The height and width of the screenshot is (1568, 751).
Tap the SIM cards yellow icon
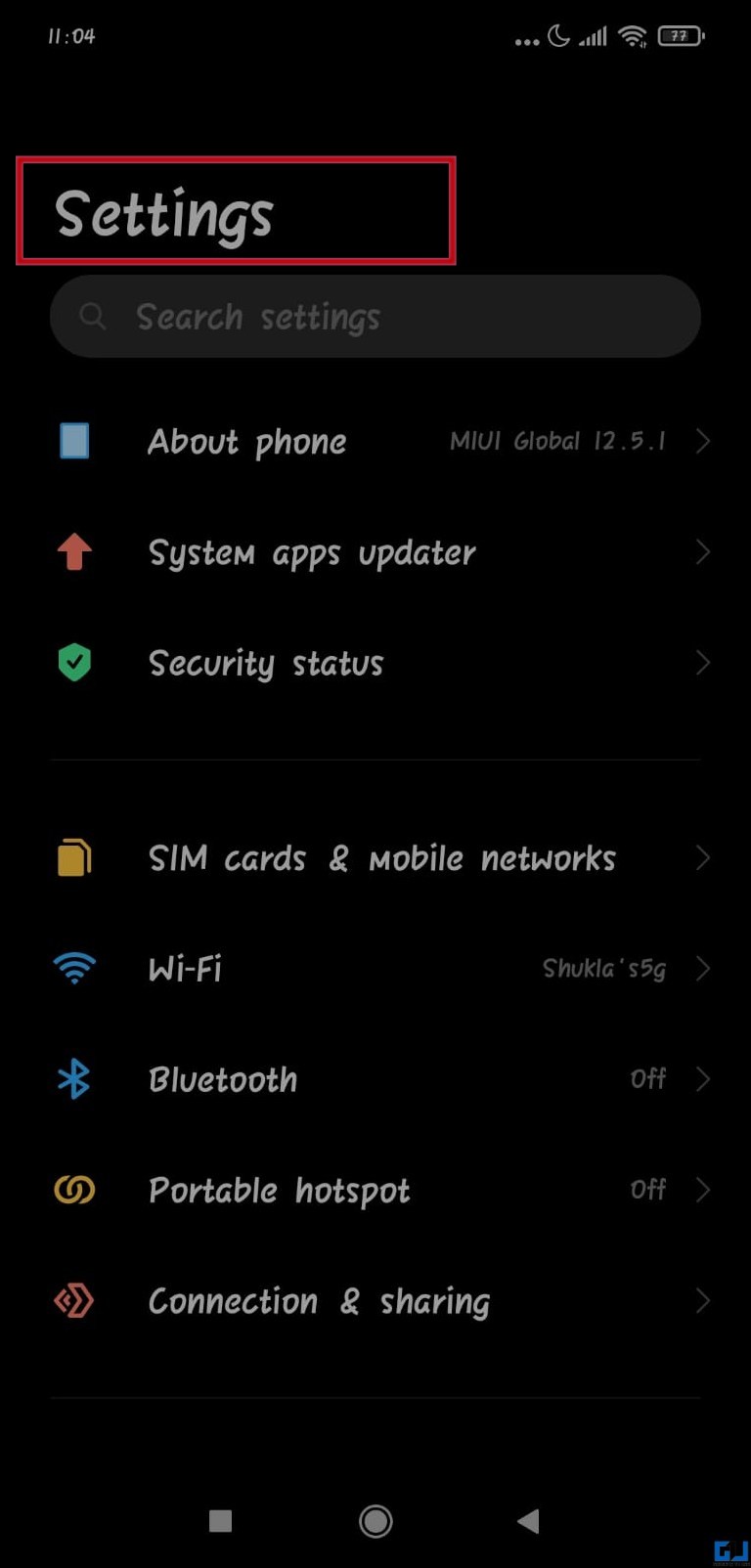74,857
